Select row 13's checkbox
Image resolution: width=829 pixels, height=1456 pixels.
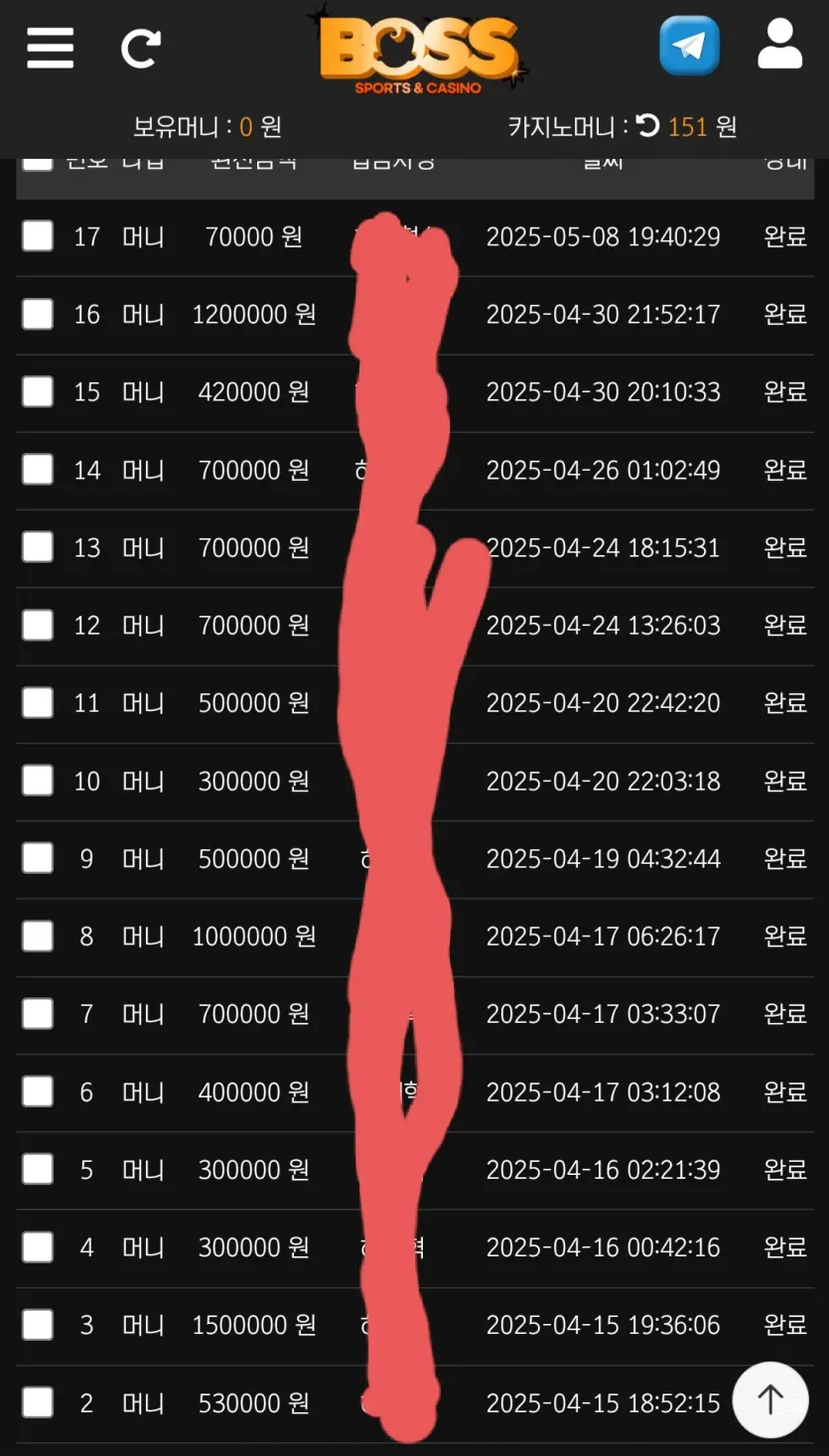click(38, 546)
